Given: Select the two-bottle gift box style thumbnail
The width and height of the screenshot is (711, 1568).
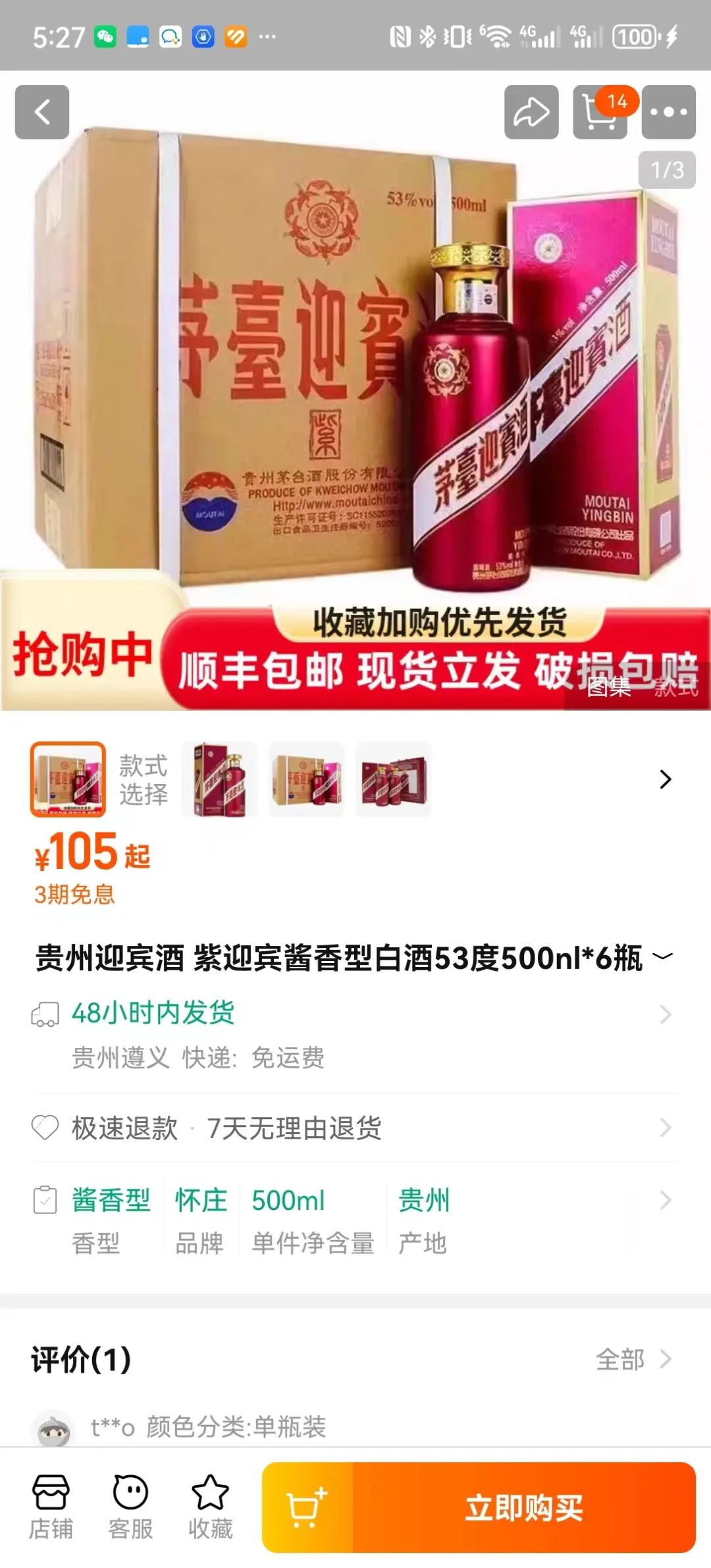Looking at the screenshot, I should 394,779.
